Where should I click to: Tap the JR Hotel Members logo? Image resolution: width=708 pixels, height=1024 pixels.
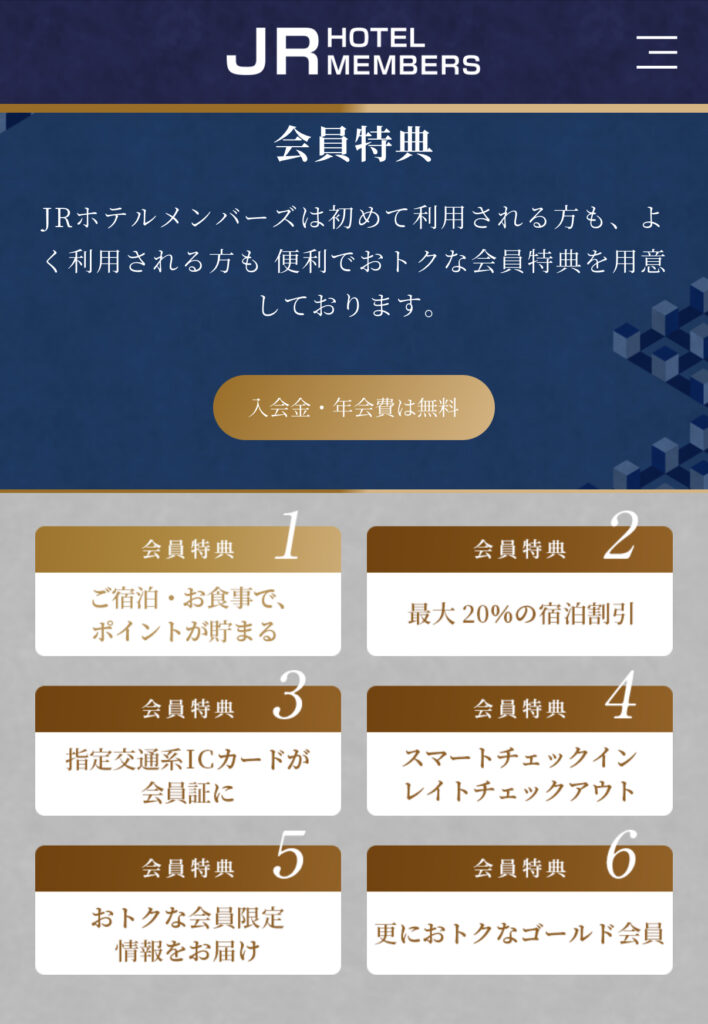353,52
